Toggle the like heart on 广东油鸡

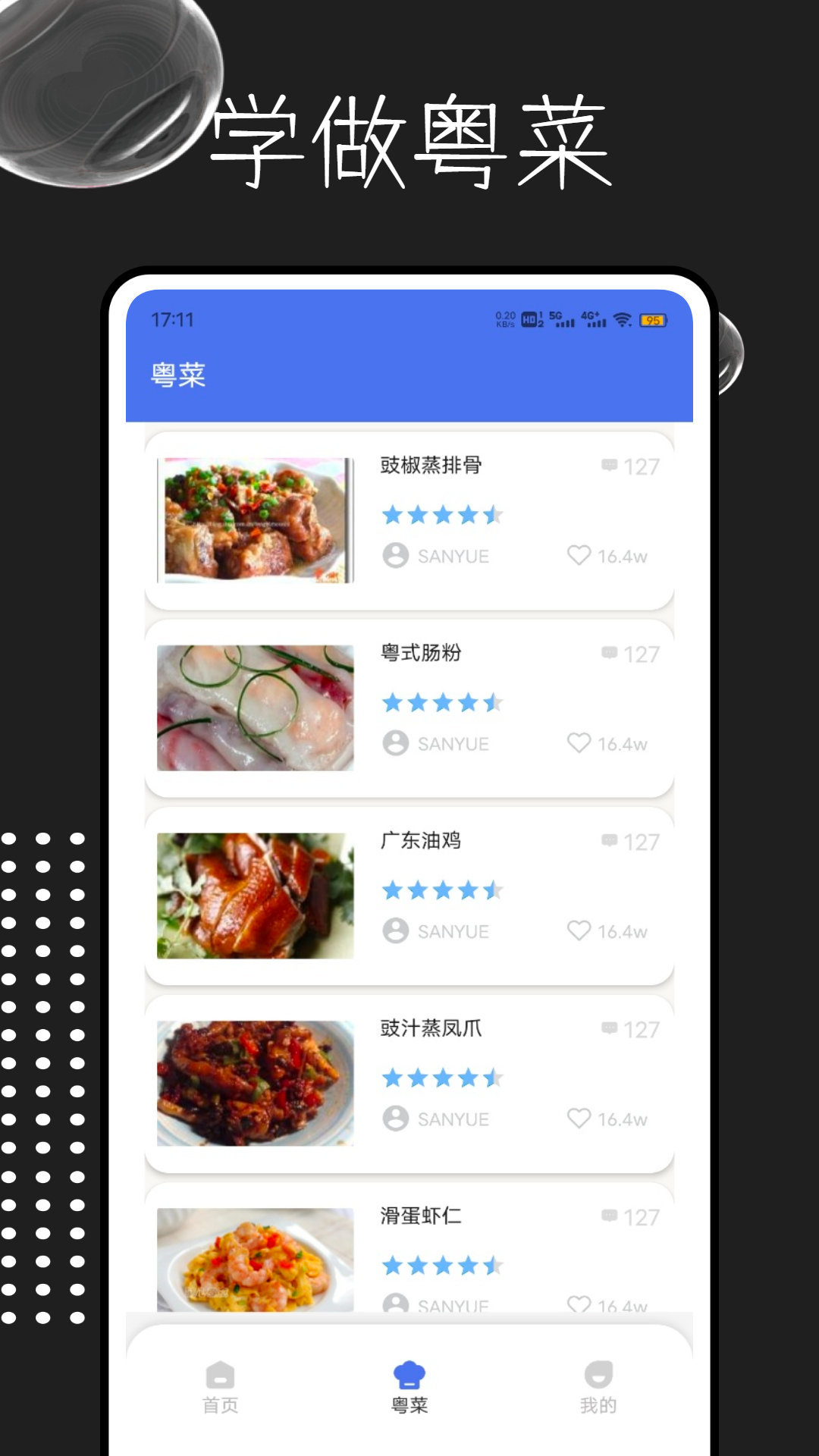click(580, 931)
